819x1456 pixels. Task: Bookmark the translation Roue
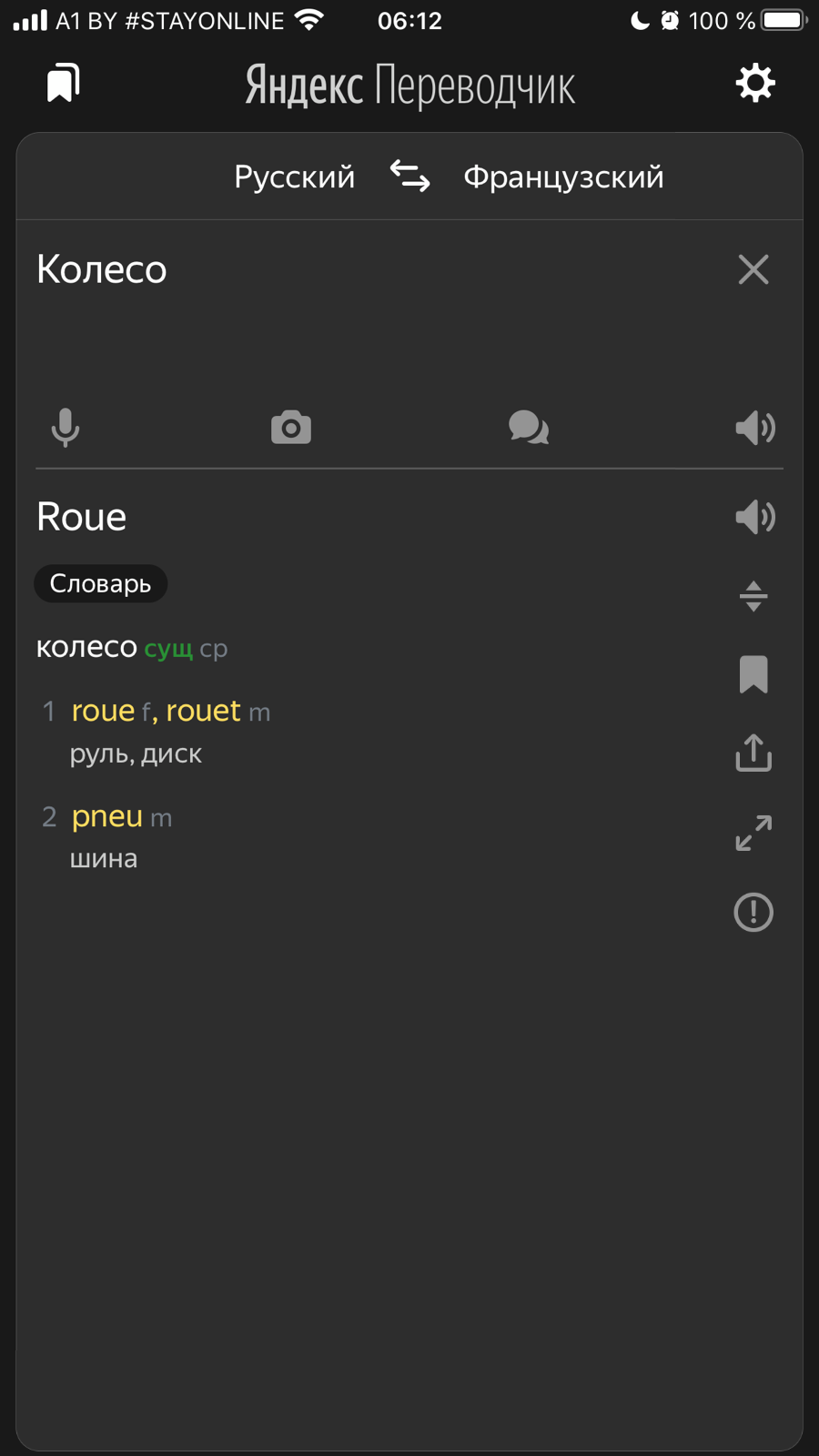[753, 674]
